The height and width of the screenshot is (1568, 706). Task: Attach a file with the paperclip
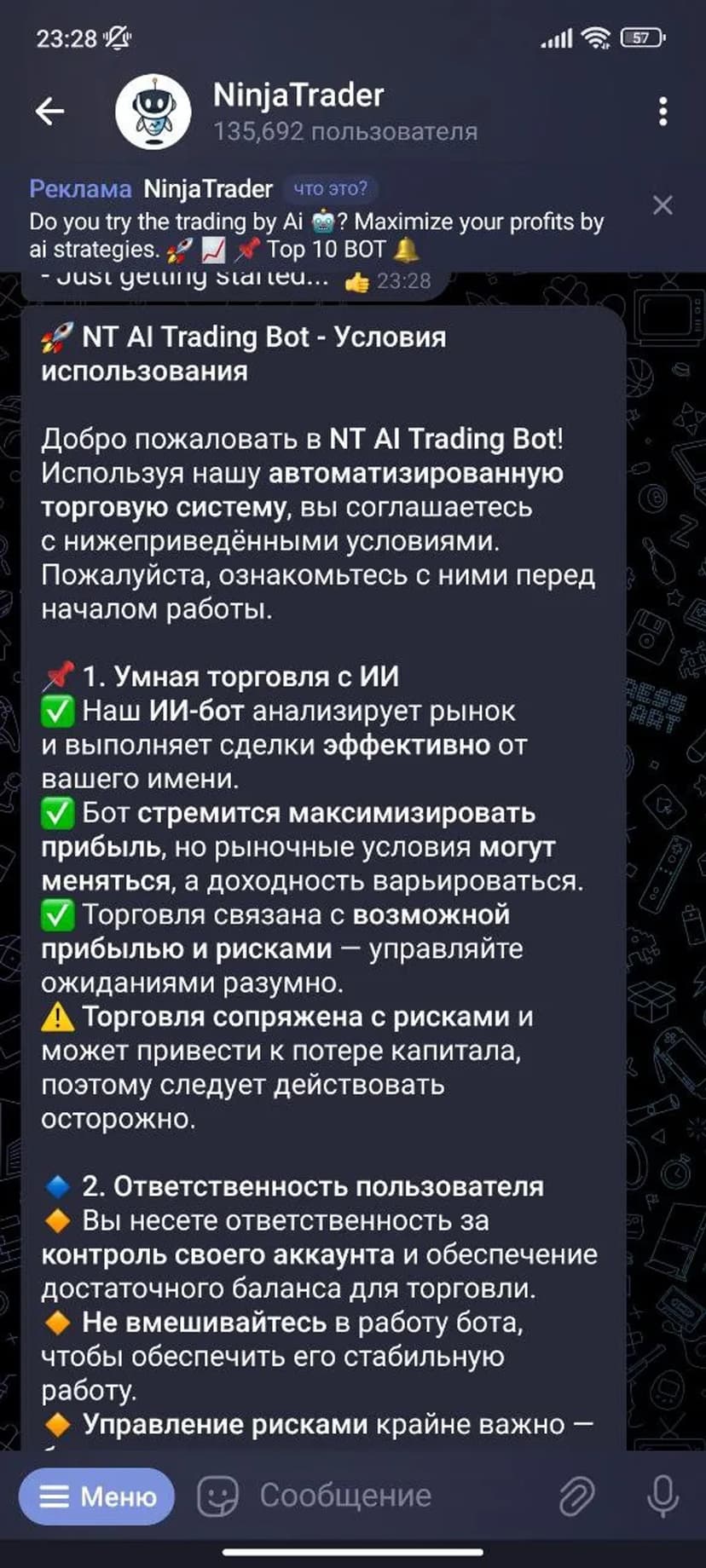tap(577, 1496)
